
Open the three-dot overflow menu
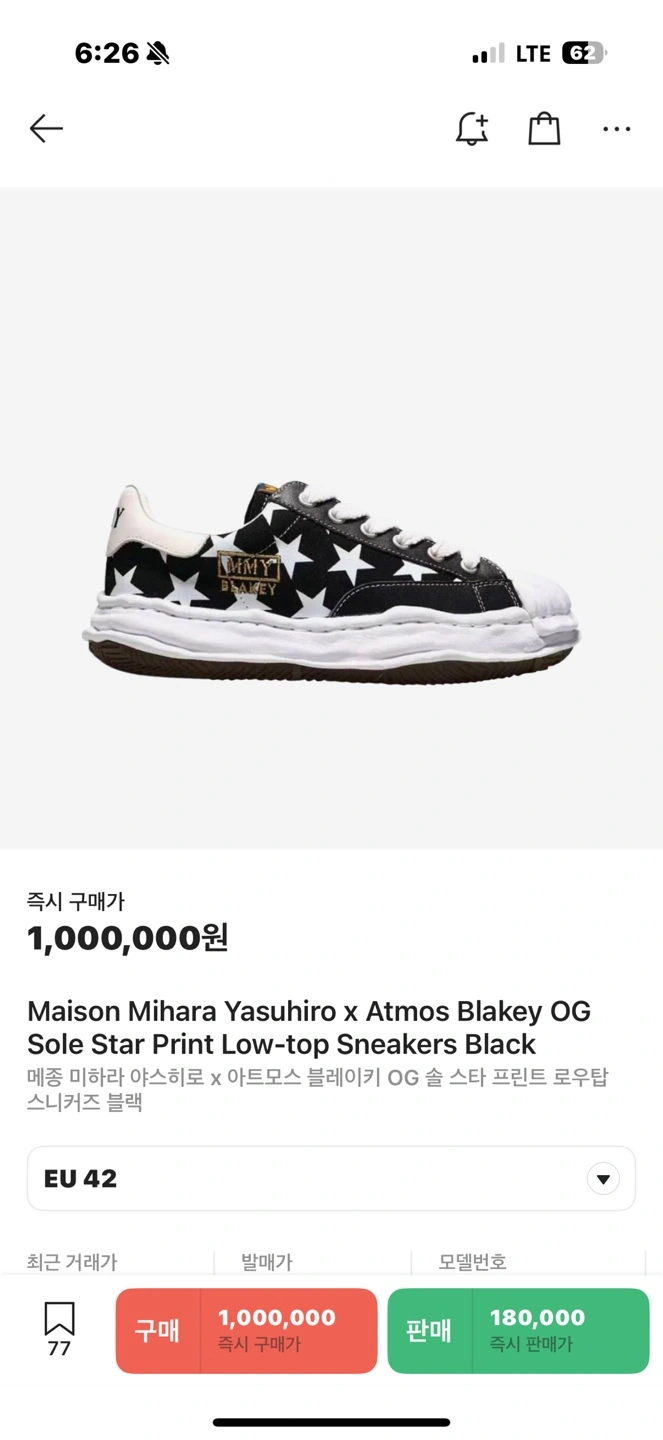click(x=616, y=129)
